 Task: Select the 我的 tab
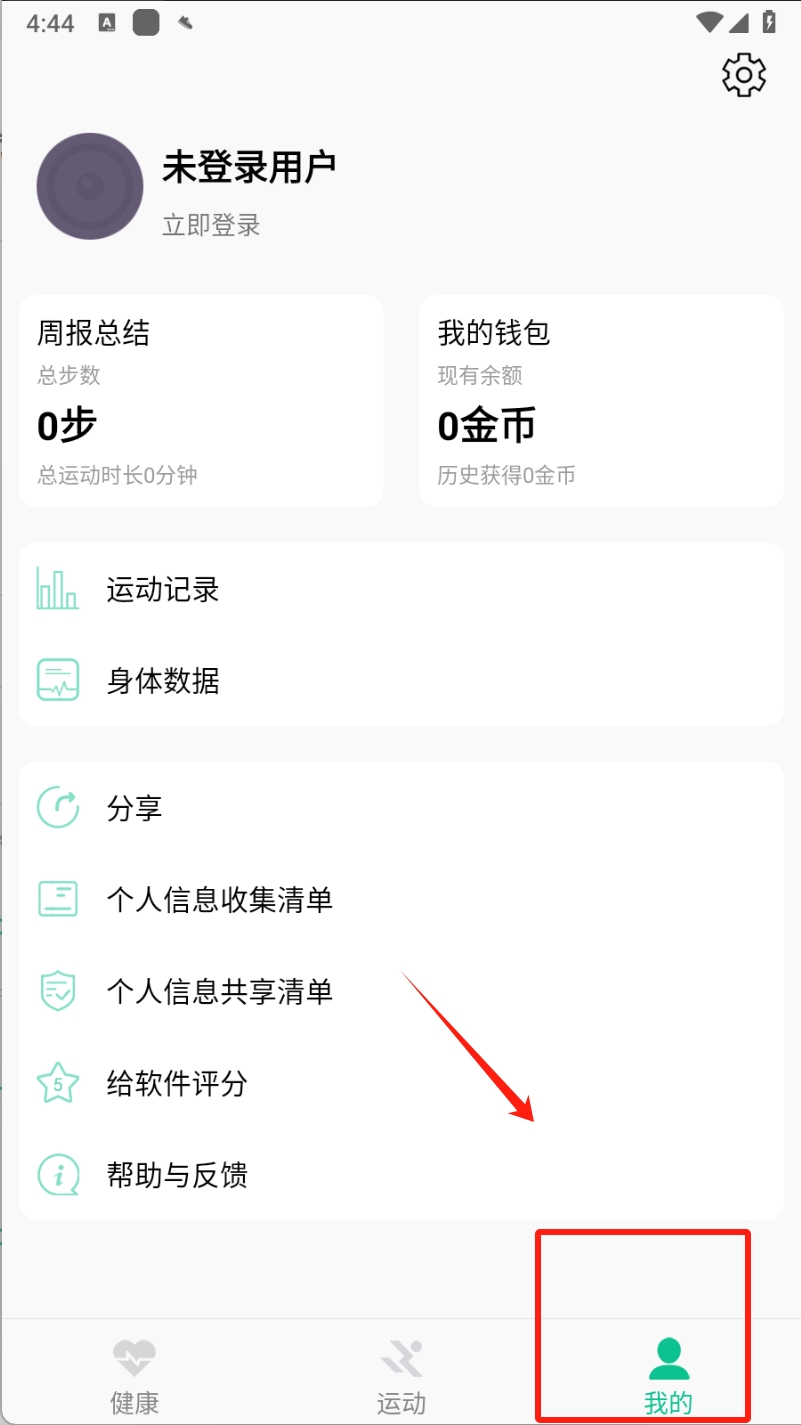click(668, 1376)
